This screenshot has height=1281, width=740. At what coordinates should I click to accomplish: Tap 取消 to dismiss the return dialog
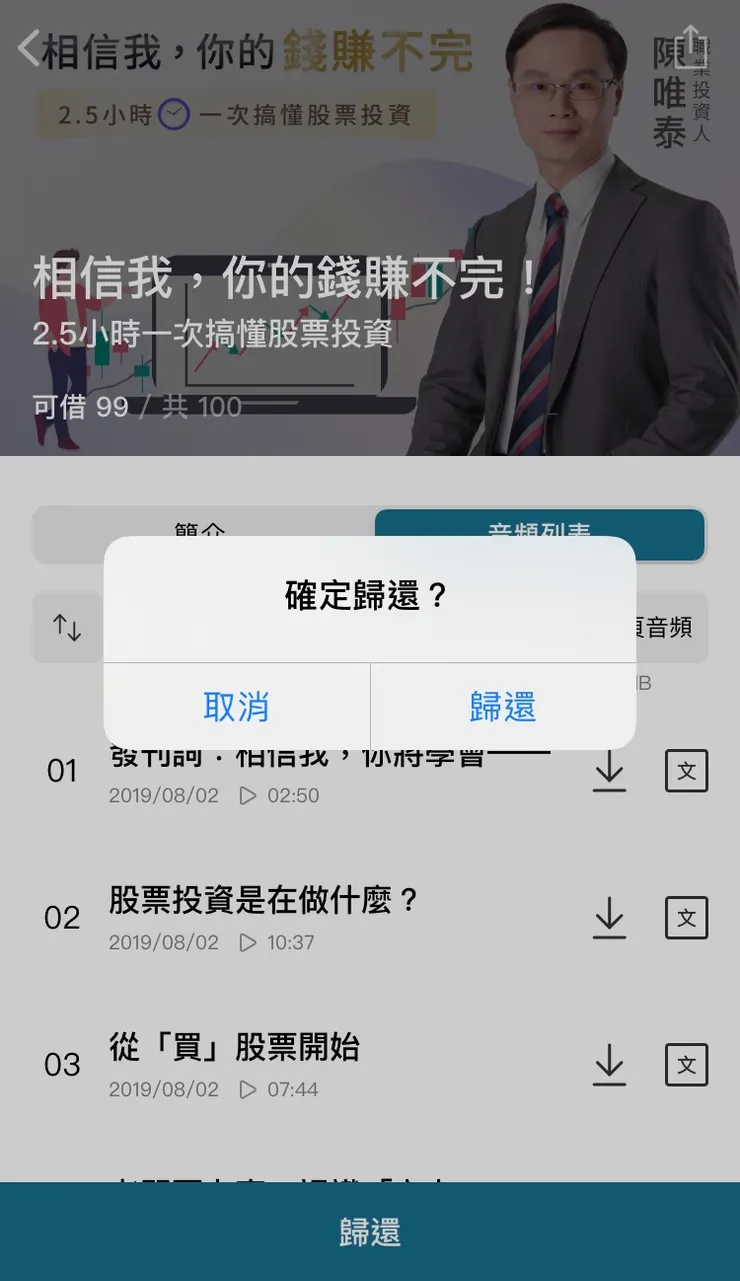[x=236, y=707]
